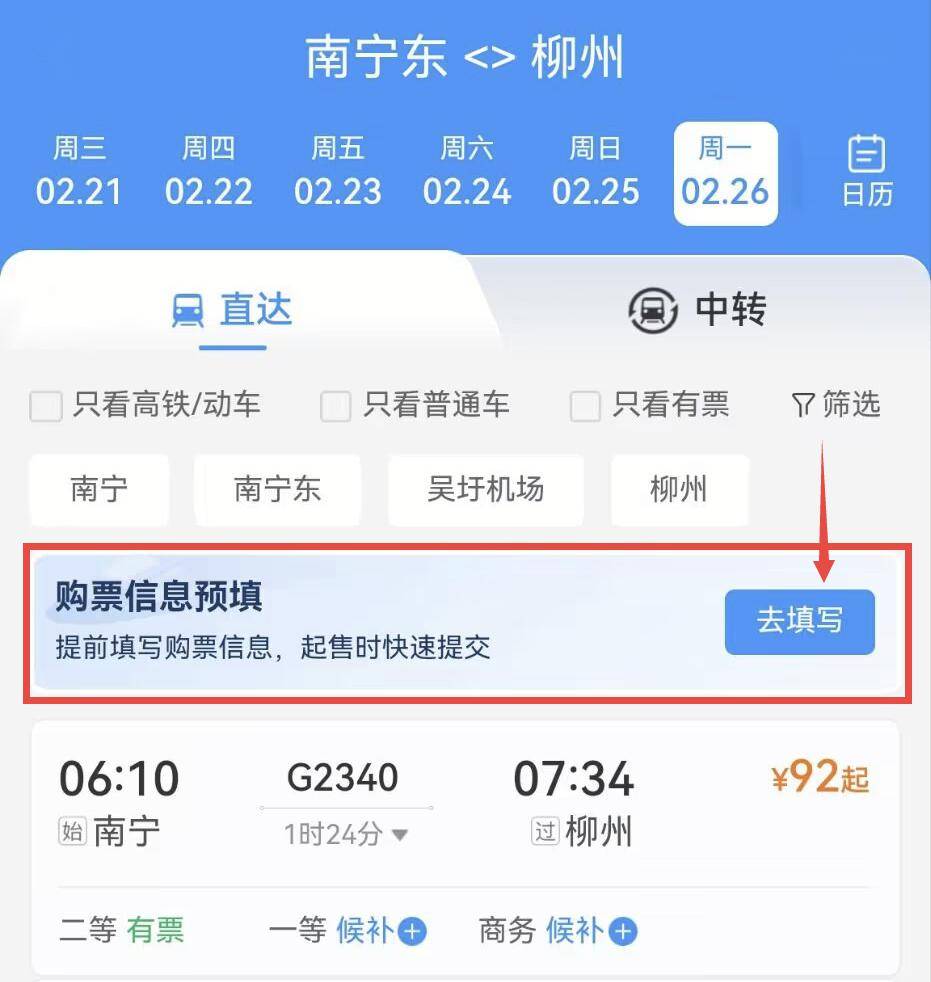
Task: Select date 周日 02.25
Action: coord(596,172)
